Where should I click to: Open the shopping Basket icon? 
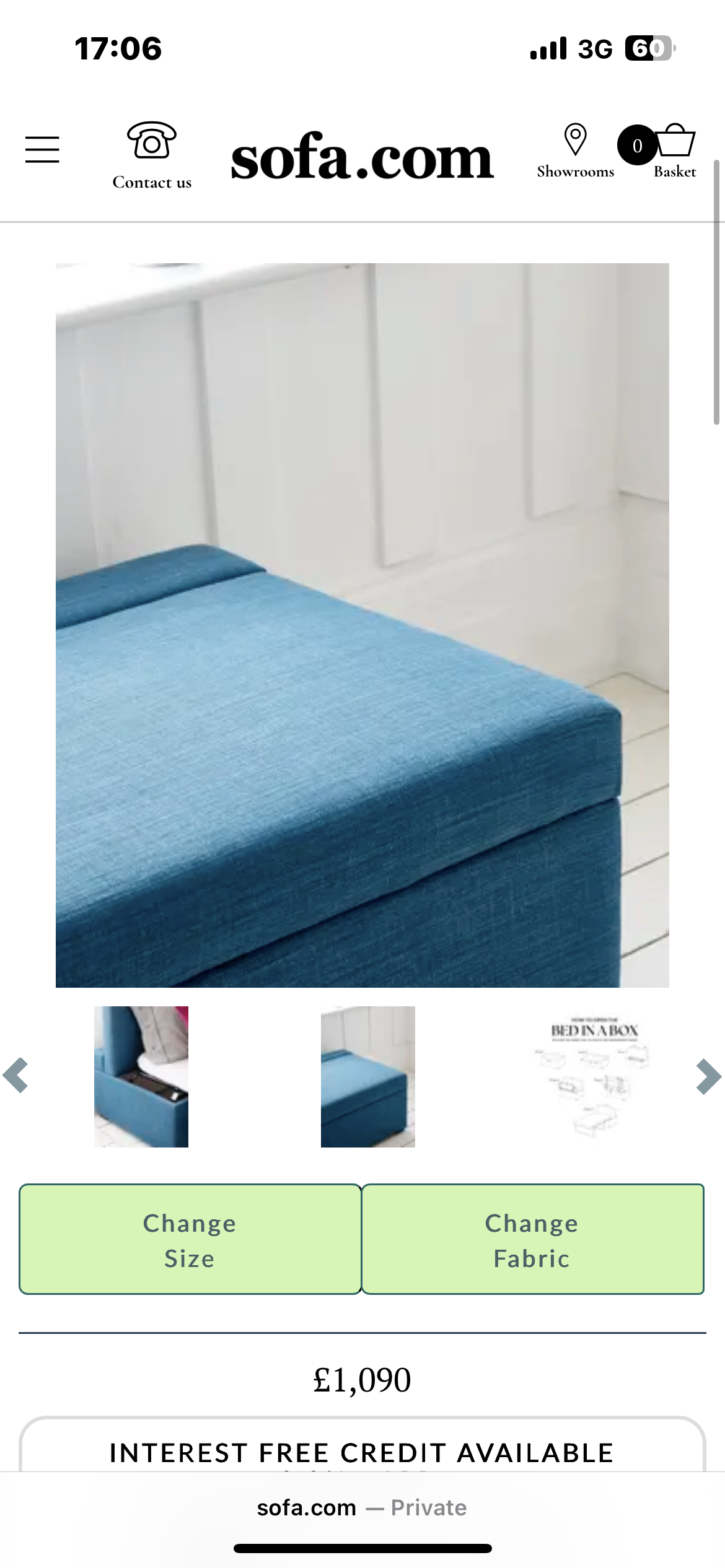[x=675, y=142]
